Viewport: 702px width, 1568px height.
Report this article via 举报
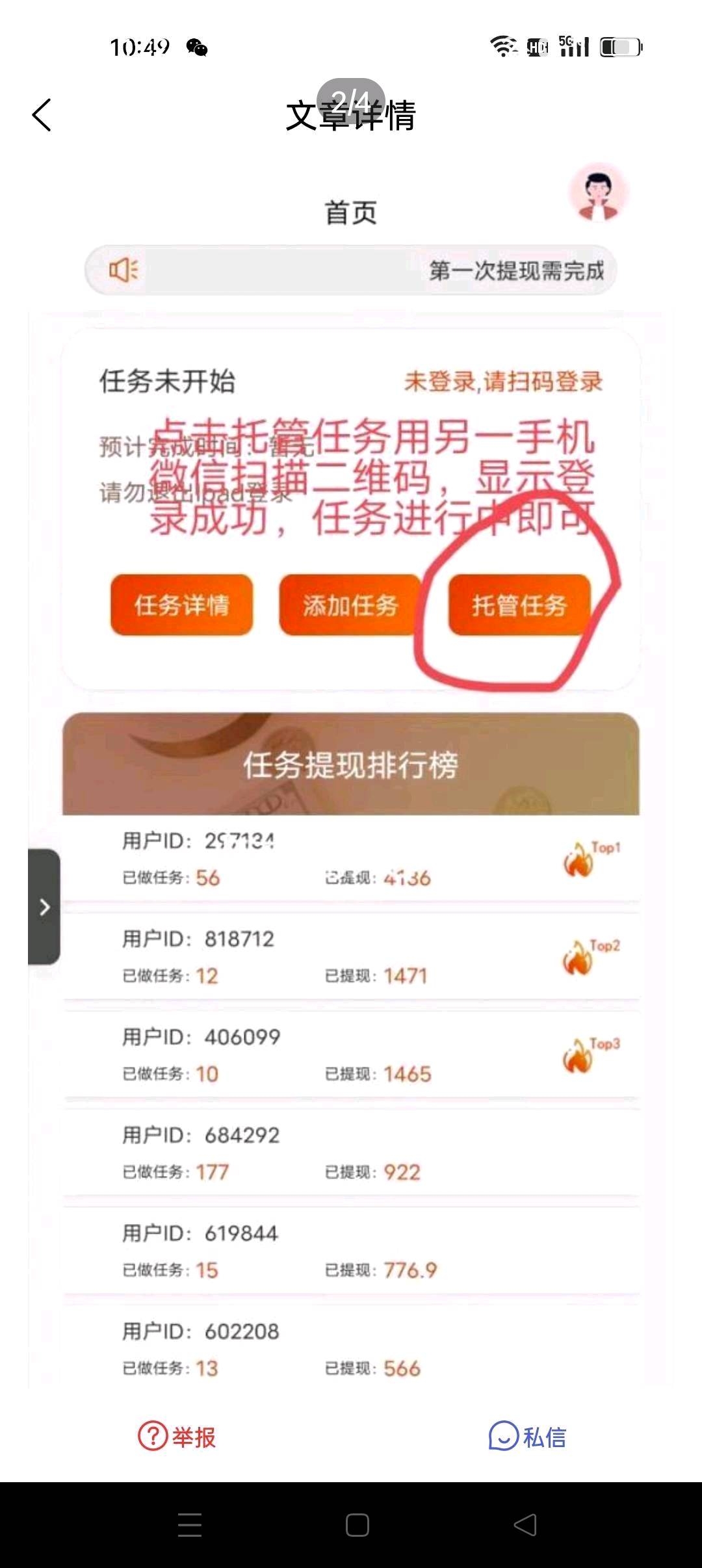(x=176, y=1436)
